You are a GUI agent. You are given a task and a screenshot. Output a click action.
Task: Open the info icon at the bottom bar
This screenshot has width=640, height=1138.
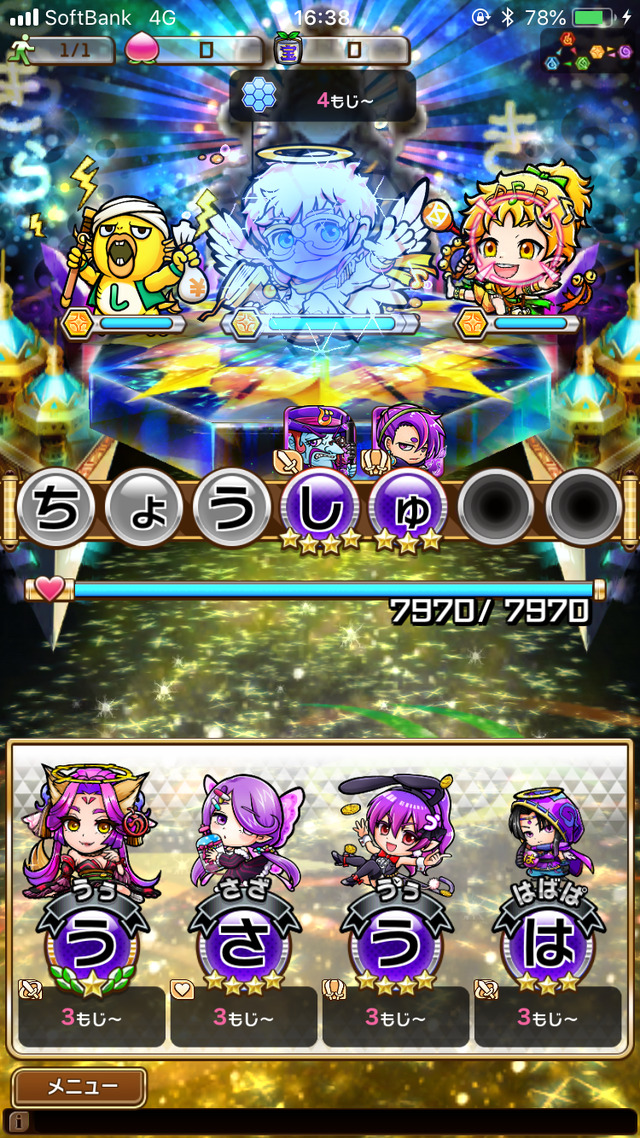point(19,1121)
